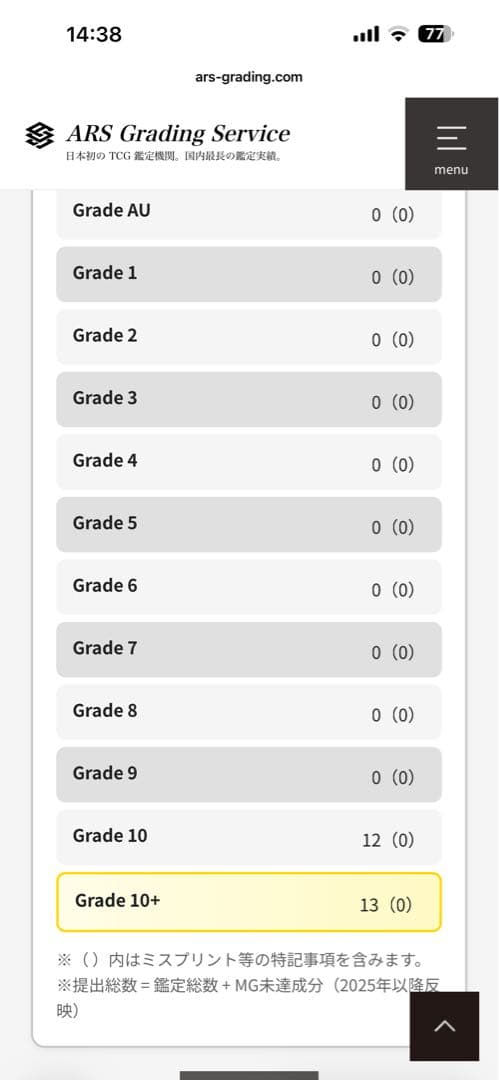
Task: Tap the ars-grading.com address bar
Action: (x=249, y=76)
